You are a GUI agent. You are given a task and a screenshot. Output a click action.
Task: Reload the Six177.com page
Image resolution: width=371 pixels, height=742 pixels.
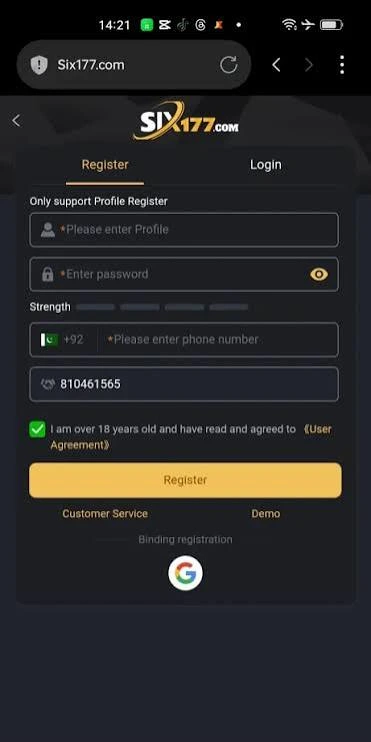tap(229, 64)
